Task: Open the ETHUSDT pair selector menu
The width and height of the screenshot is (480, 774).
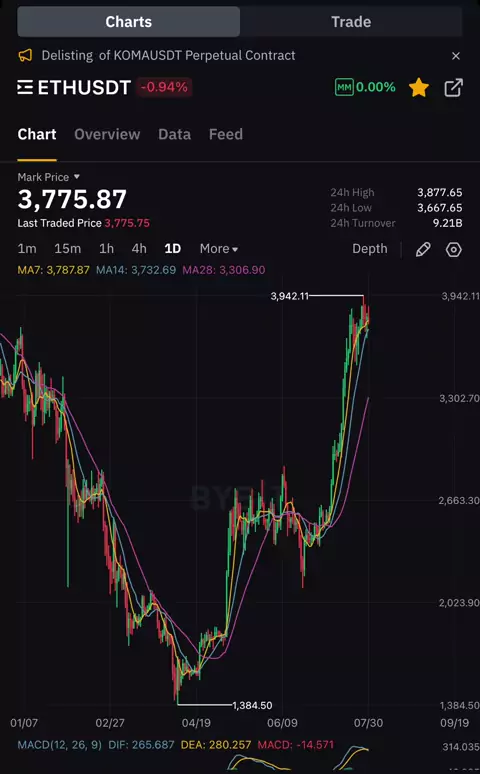Action: [74, 88]
